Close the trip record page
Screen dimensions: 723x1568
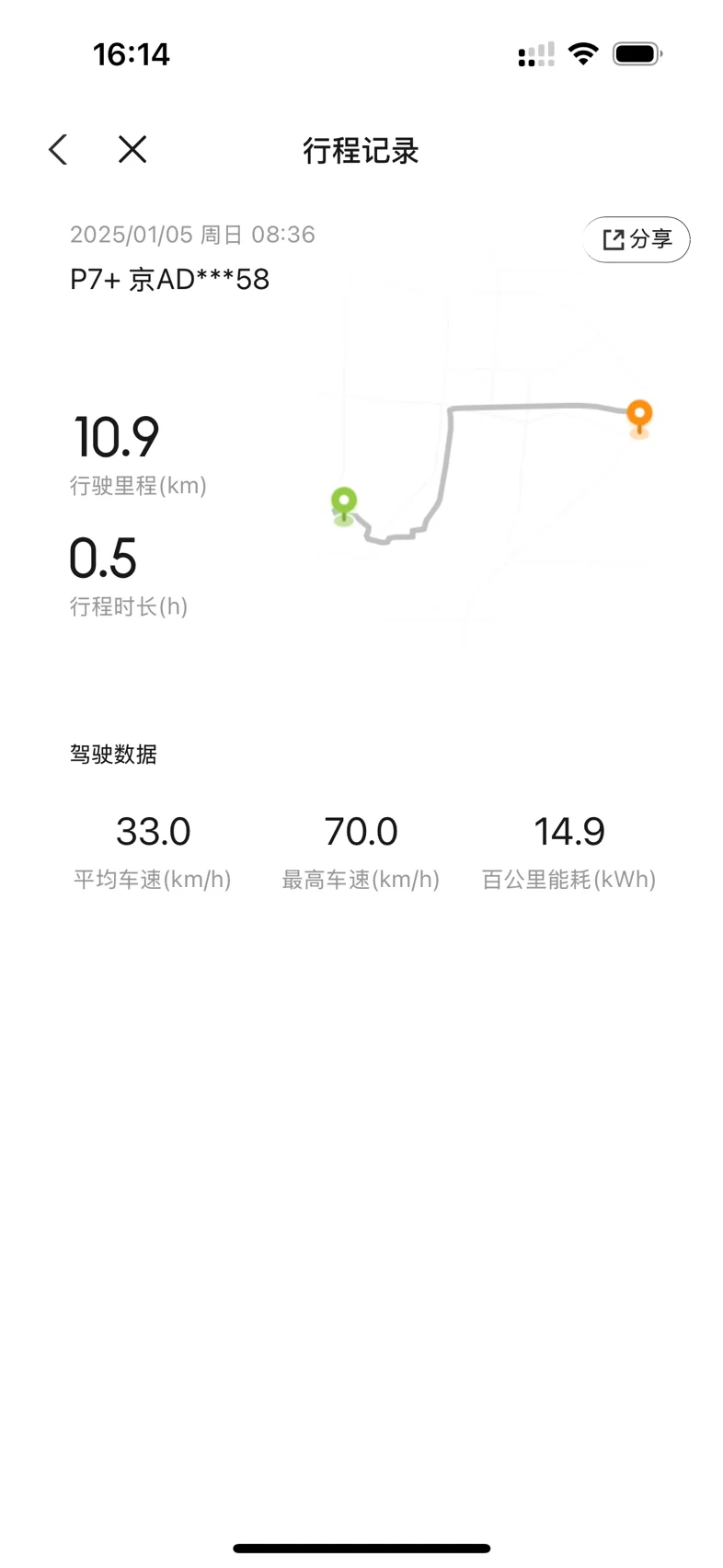pyautogui.click(x=132, y=149)
